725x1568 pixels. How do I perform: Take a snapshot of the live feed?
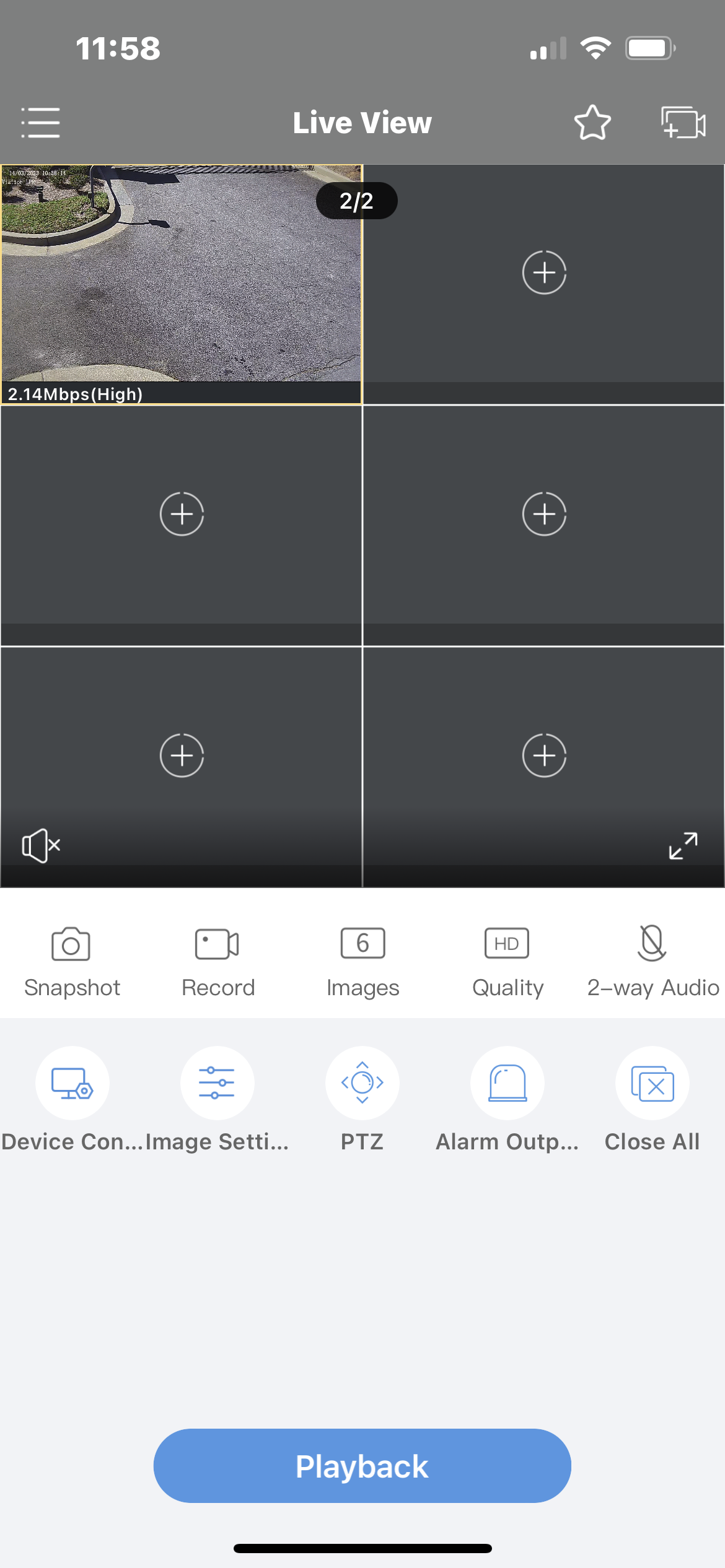pyautogui.click(x=71, y=959)
